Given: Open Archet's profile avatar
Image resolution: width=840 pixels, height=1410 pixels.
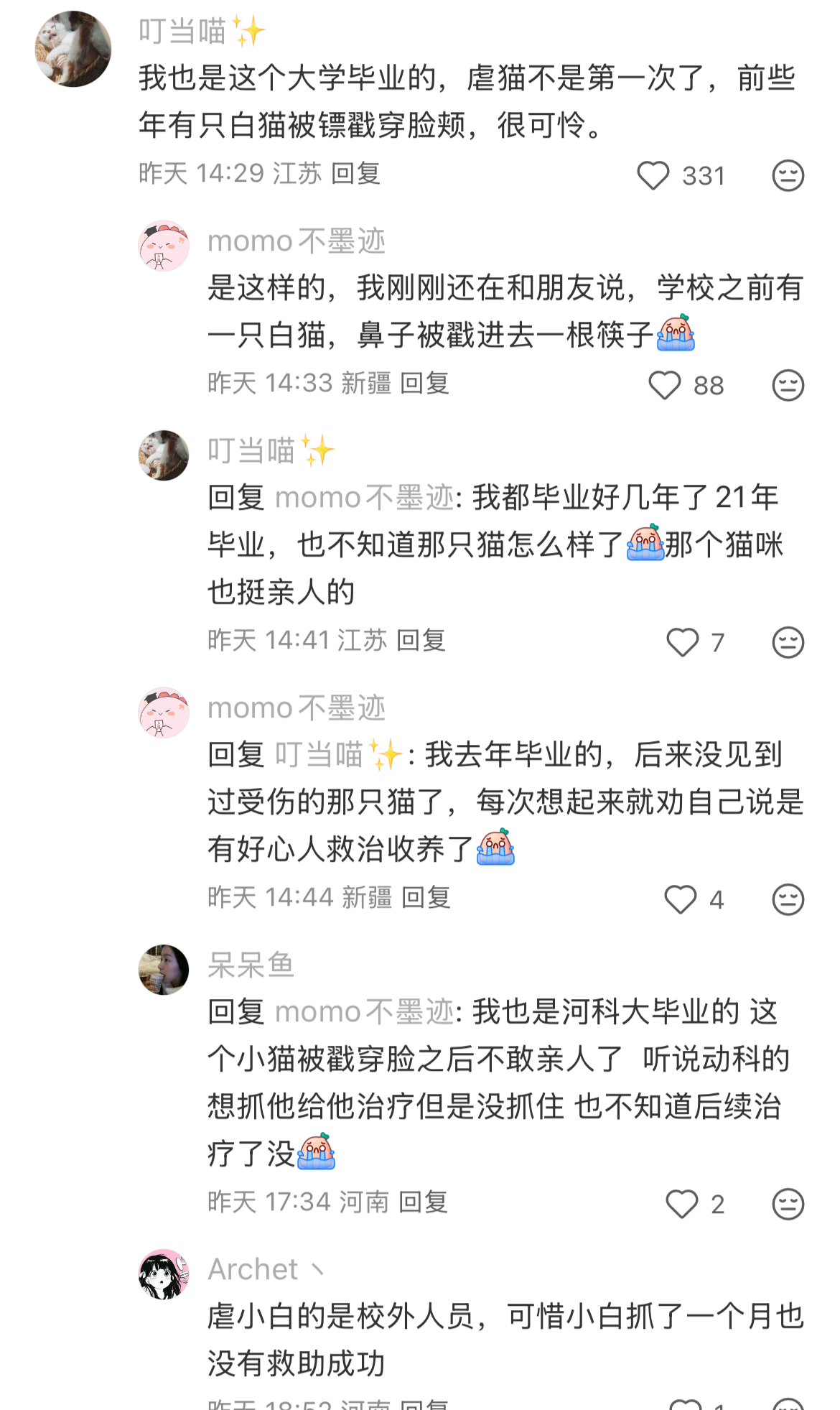Looking at the screenshot, I should tap(164, 1274).
